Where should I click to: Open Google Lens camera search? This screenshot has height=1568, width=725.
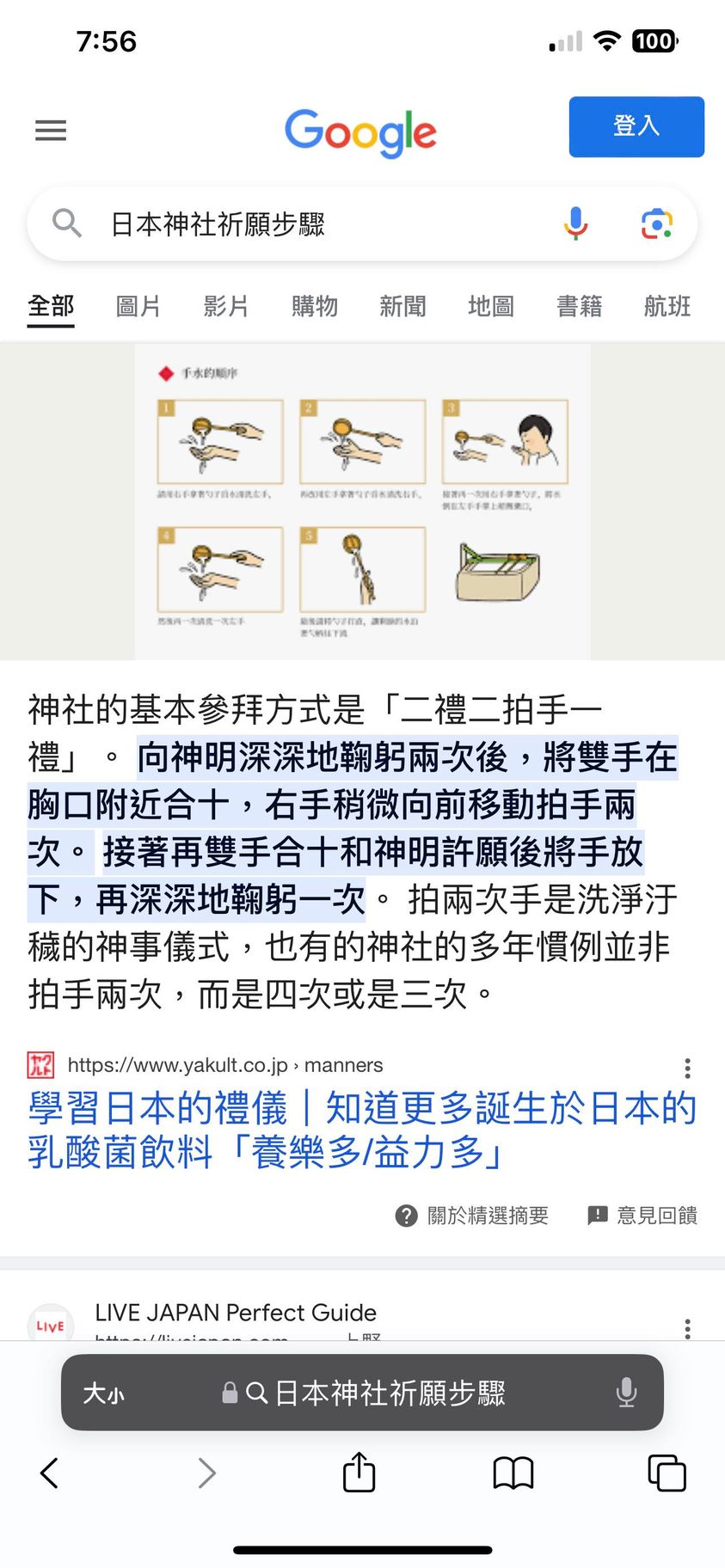(656, 224)
